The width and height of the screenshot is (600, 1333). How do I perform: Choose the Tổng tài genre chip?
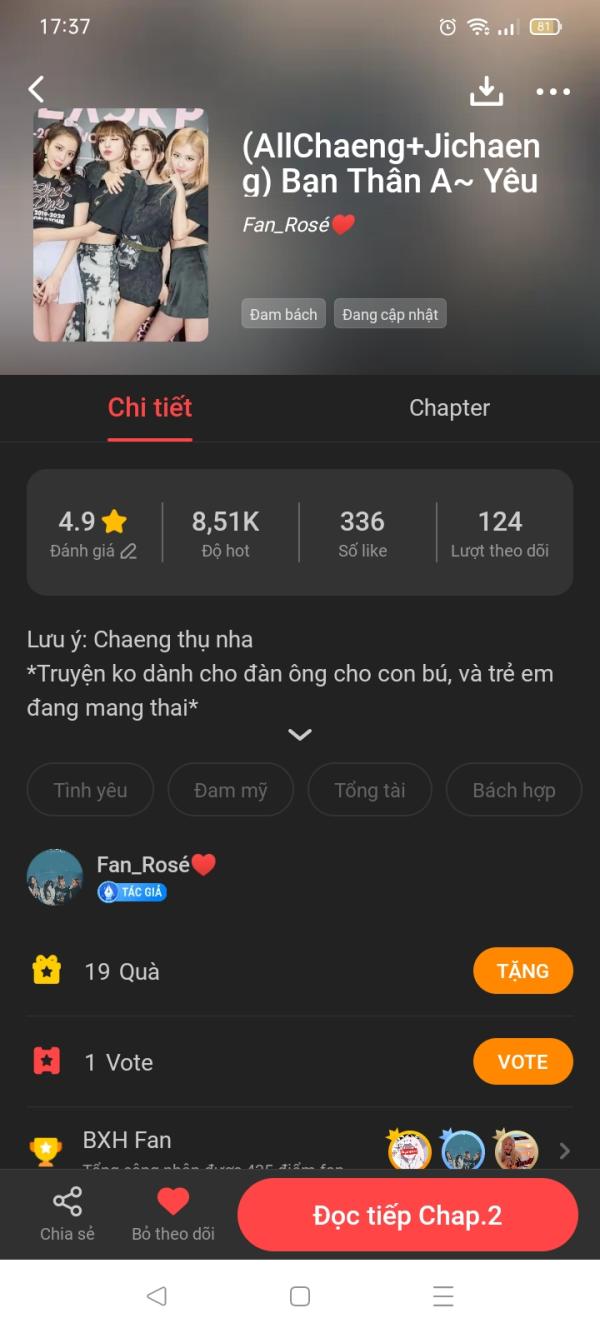click(x=370, y=790)
